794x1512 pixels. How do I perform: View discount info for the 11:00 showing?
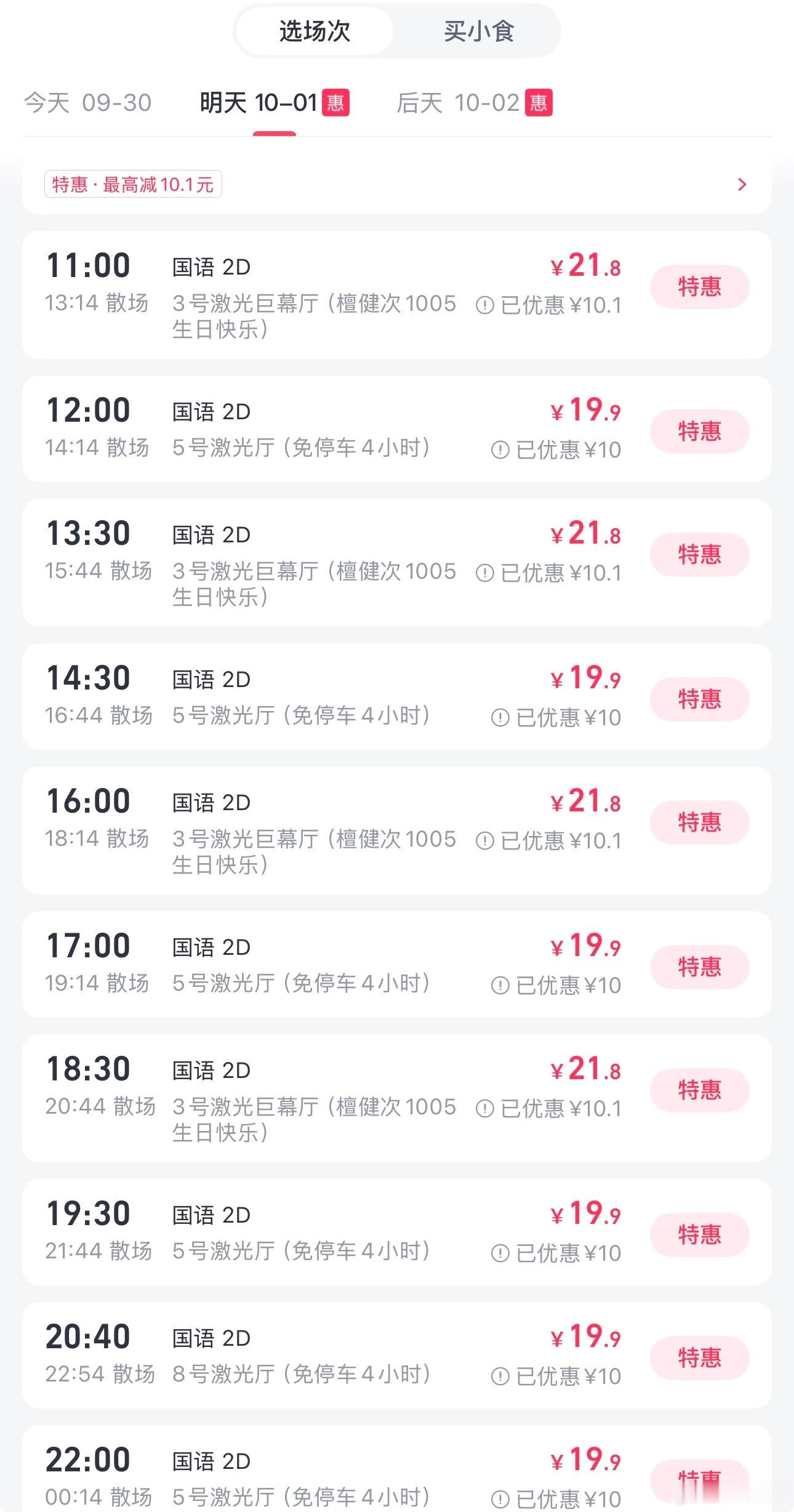[x=486, y=305]
